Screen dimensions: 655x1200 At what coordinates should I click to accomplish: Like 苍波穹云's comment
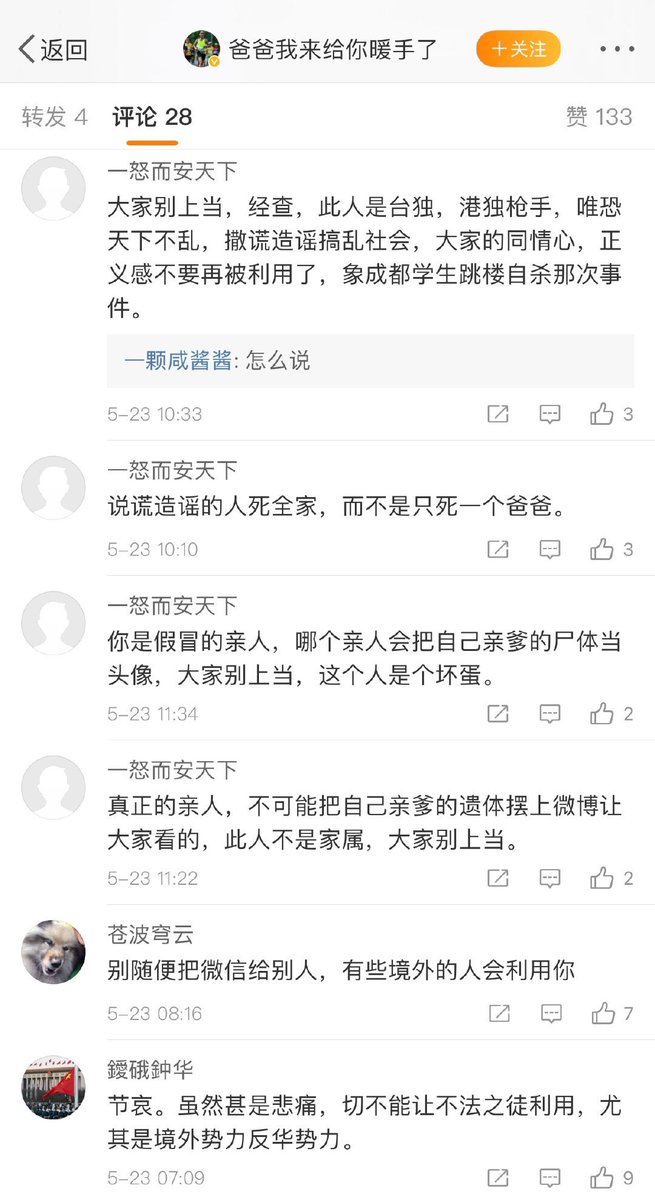pyautogui.click(x=602, y=1014)
